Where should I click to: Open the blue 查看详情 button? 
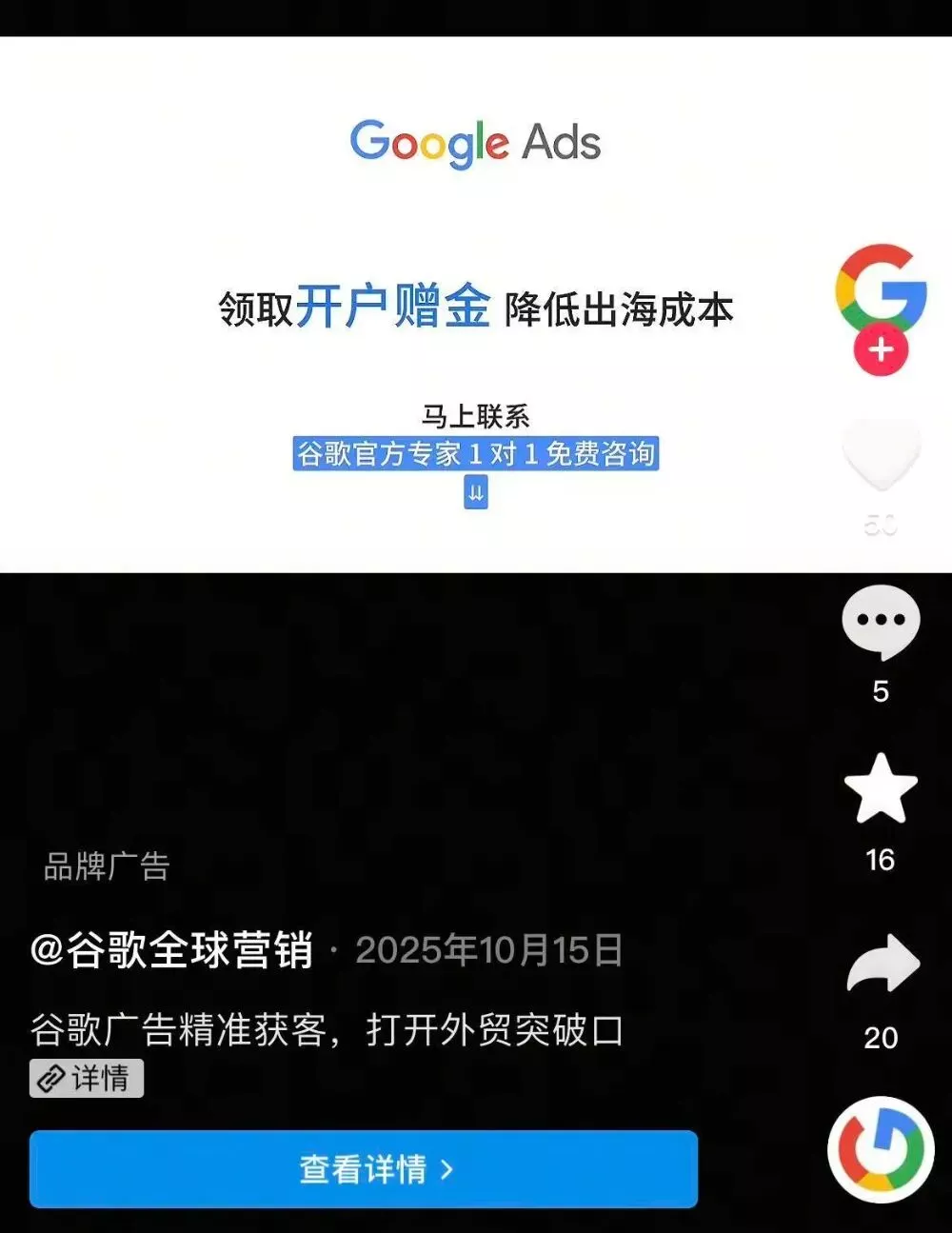364,1169
